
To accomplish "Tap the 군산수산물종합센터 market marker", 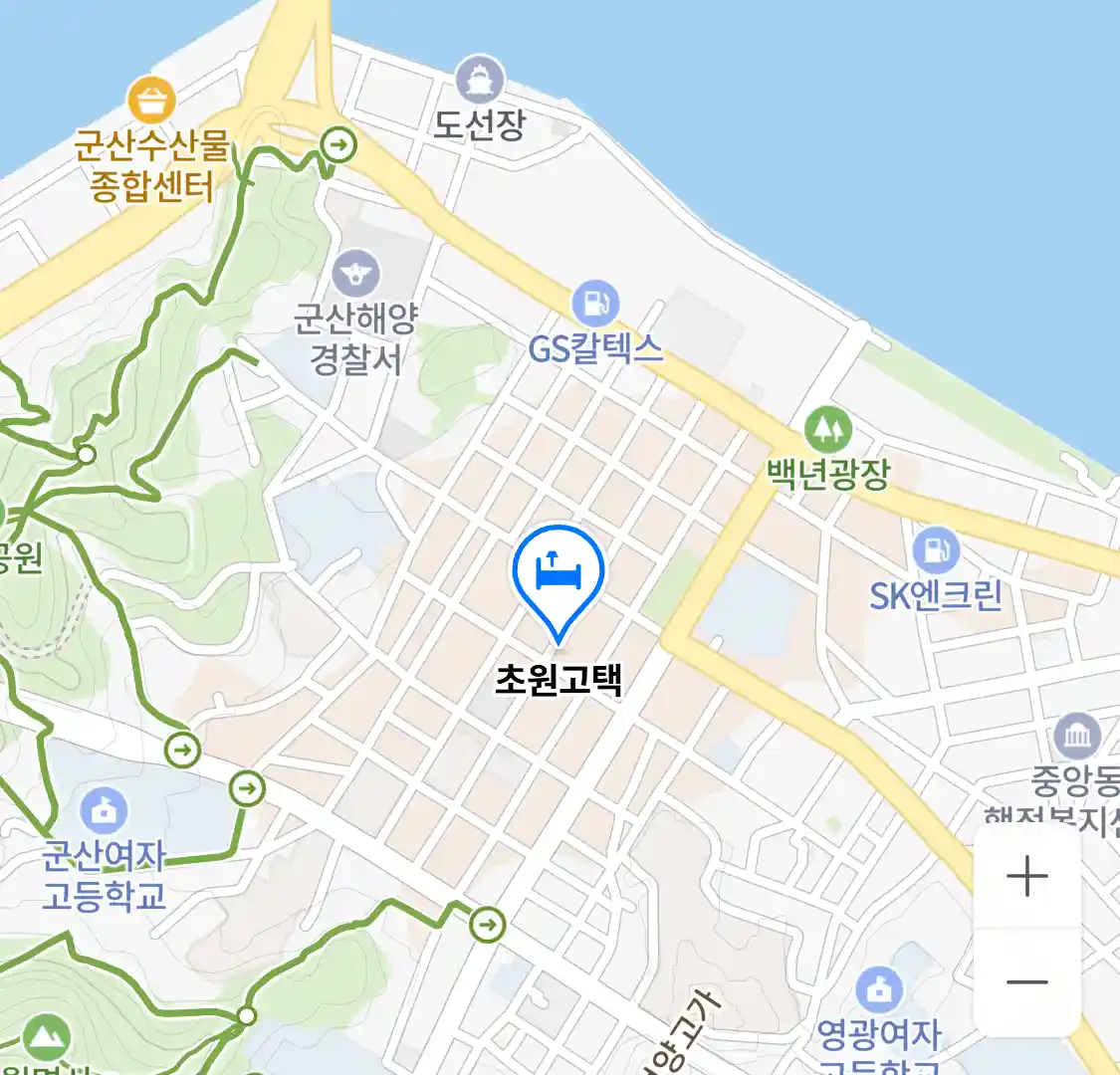I will [152, 101].
